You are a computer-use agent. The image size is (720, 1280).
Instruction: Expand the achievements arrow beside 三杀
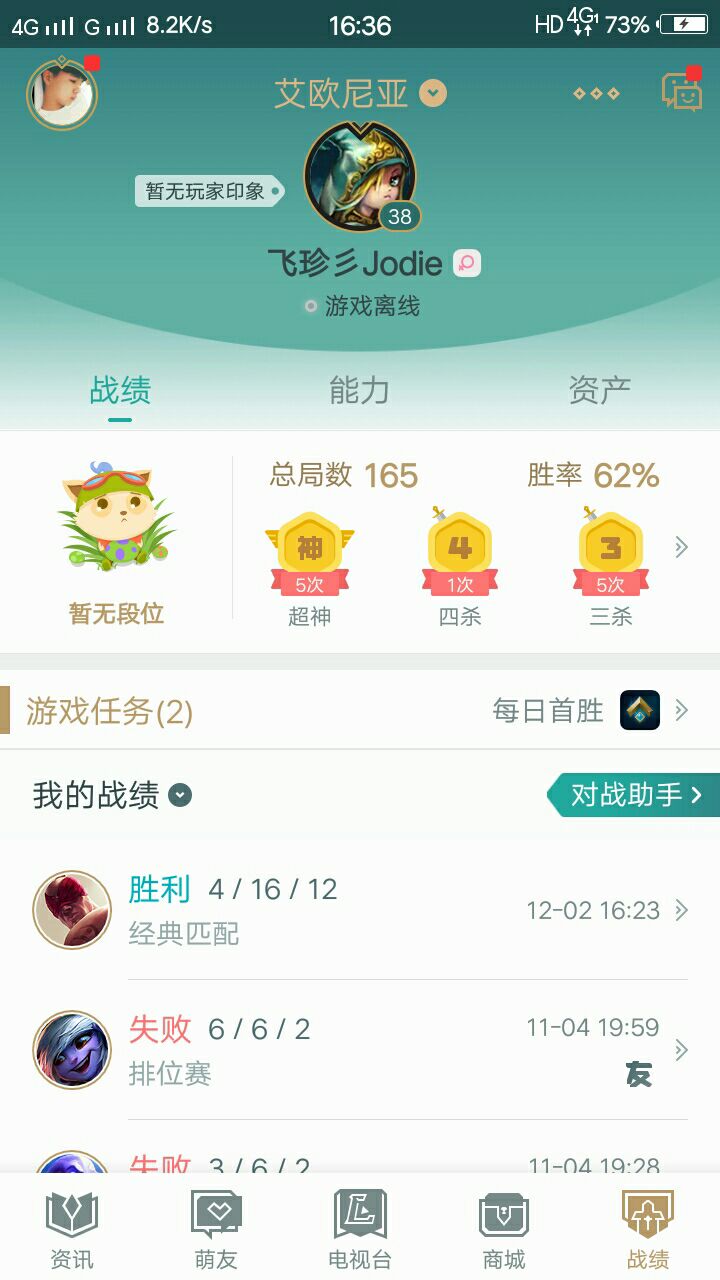click(x=681, y=547)
